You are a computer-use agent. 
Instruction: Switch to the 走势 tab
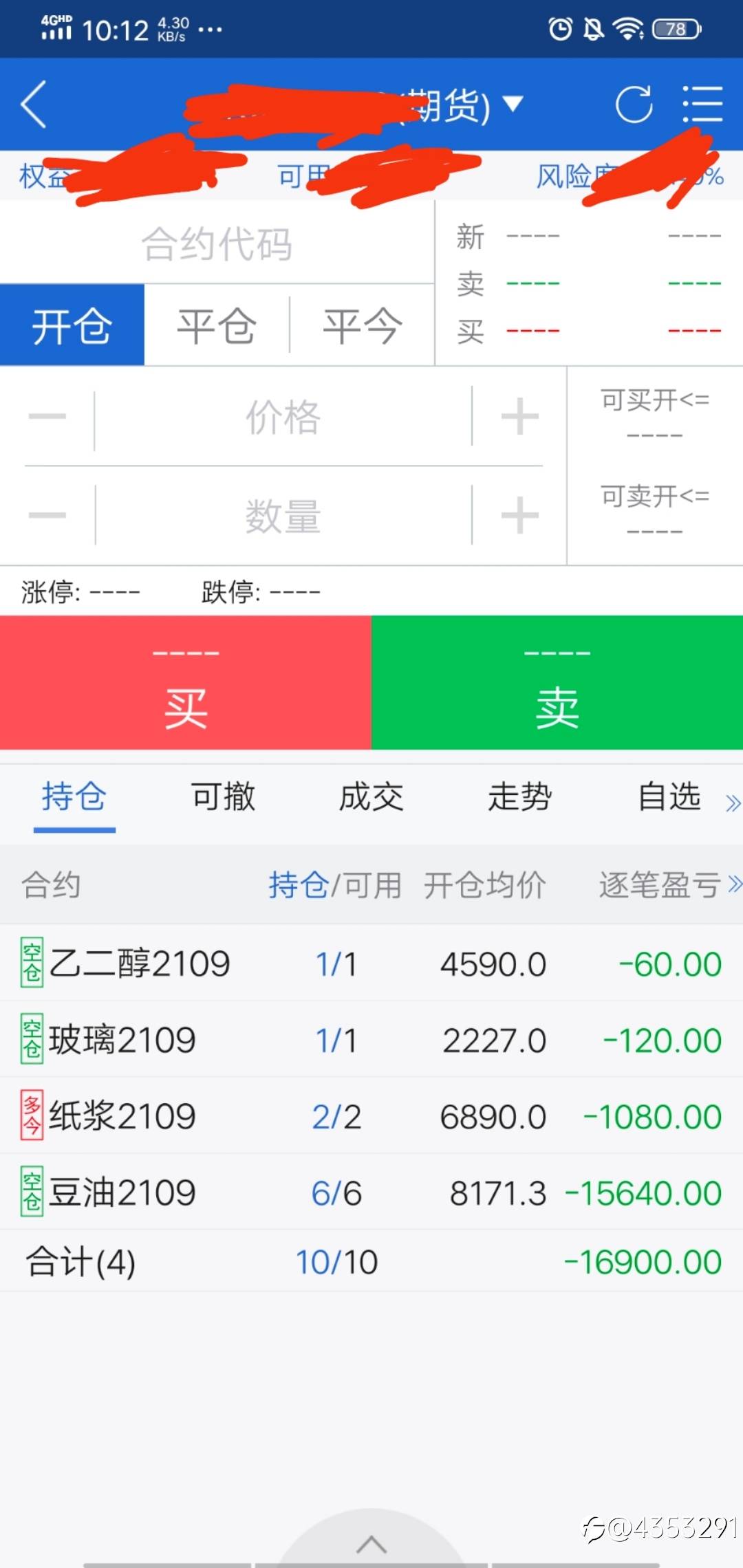tap(520, 797)
